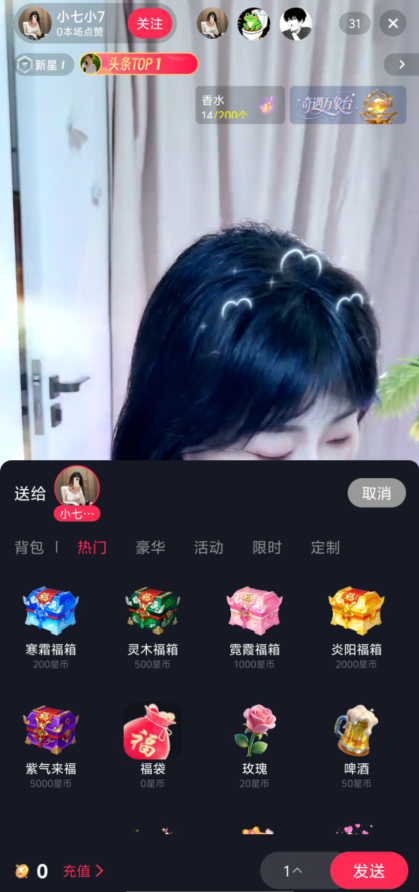Select the 限时 gift tab
Viewport: 419px width, 892px height.
pos(267,547)
